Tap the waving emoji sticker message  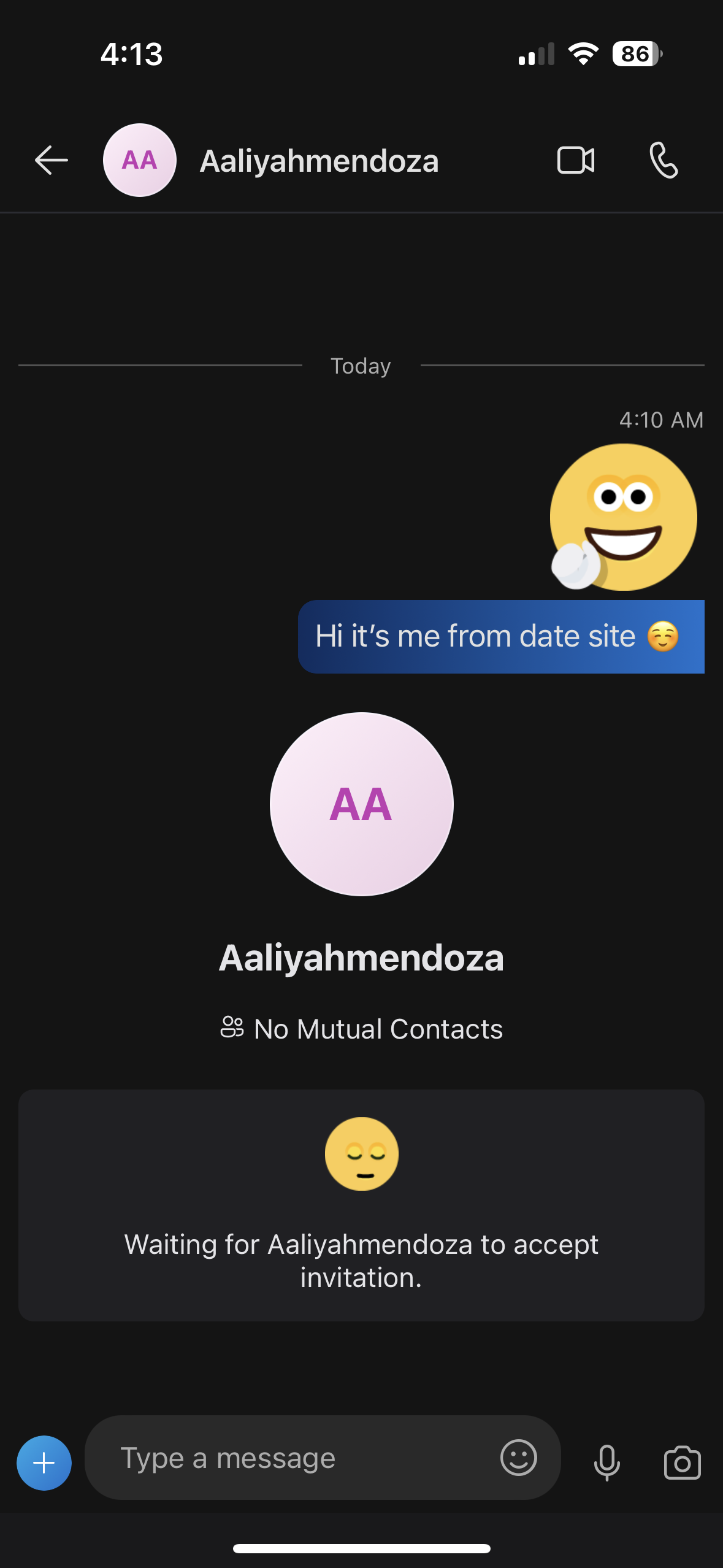point(623,517)
